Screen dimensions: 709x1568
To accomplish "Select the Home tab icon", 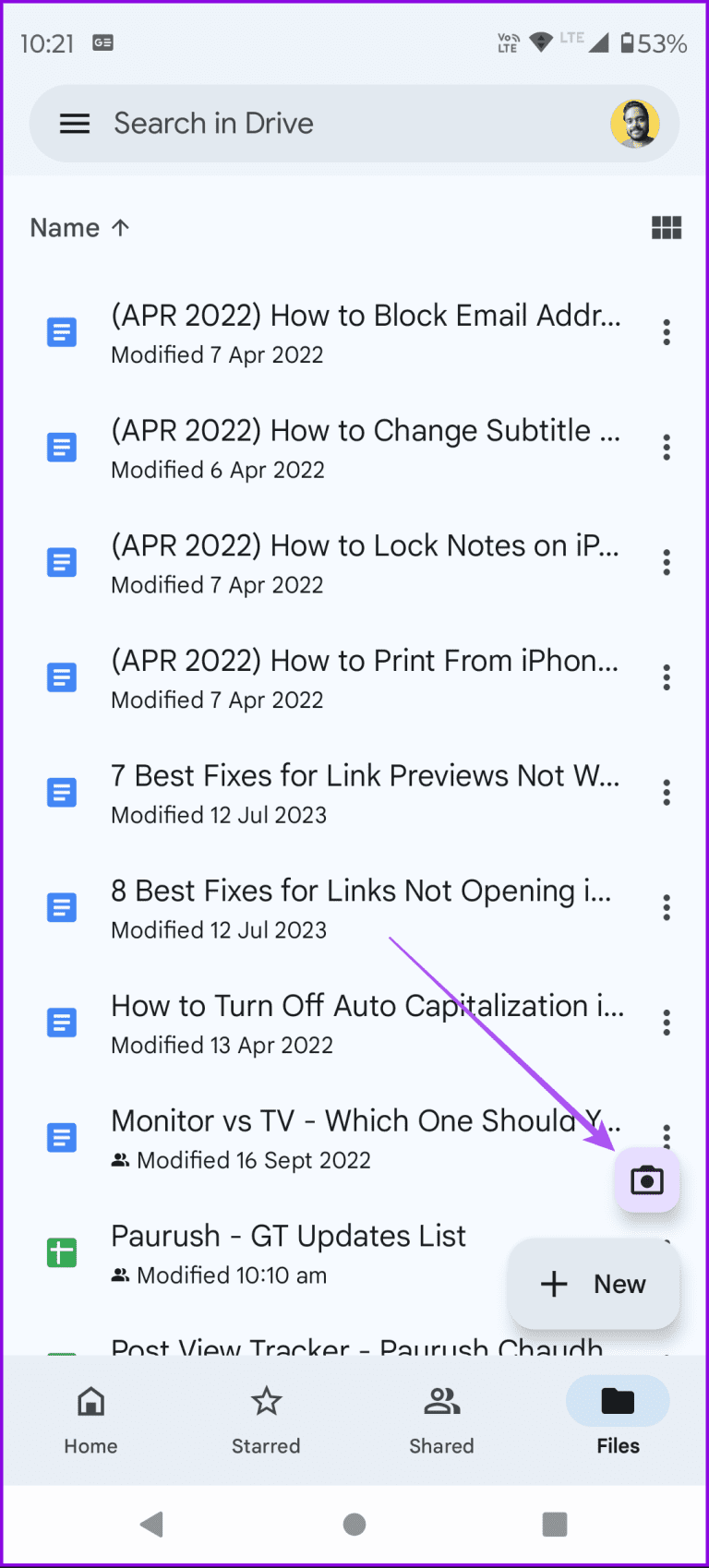I will tap(90, 1400).
